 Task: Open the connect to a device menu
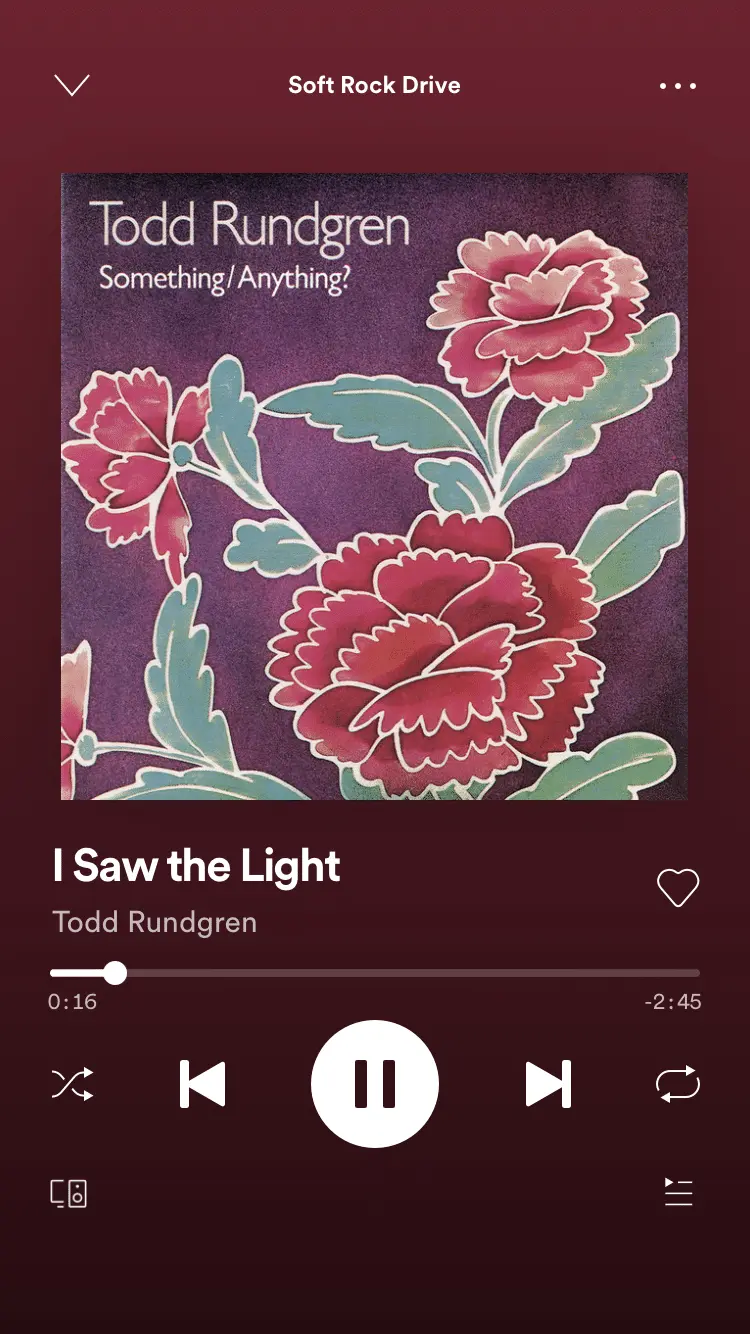69,1193
